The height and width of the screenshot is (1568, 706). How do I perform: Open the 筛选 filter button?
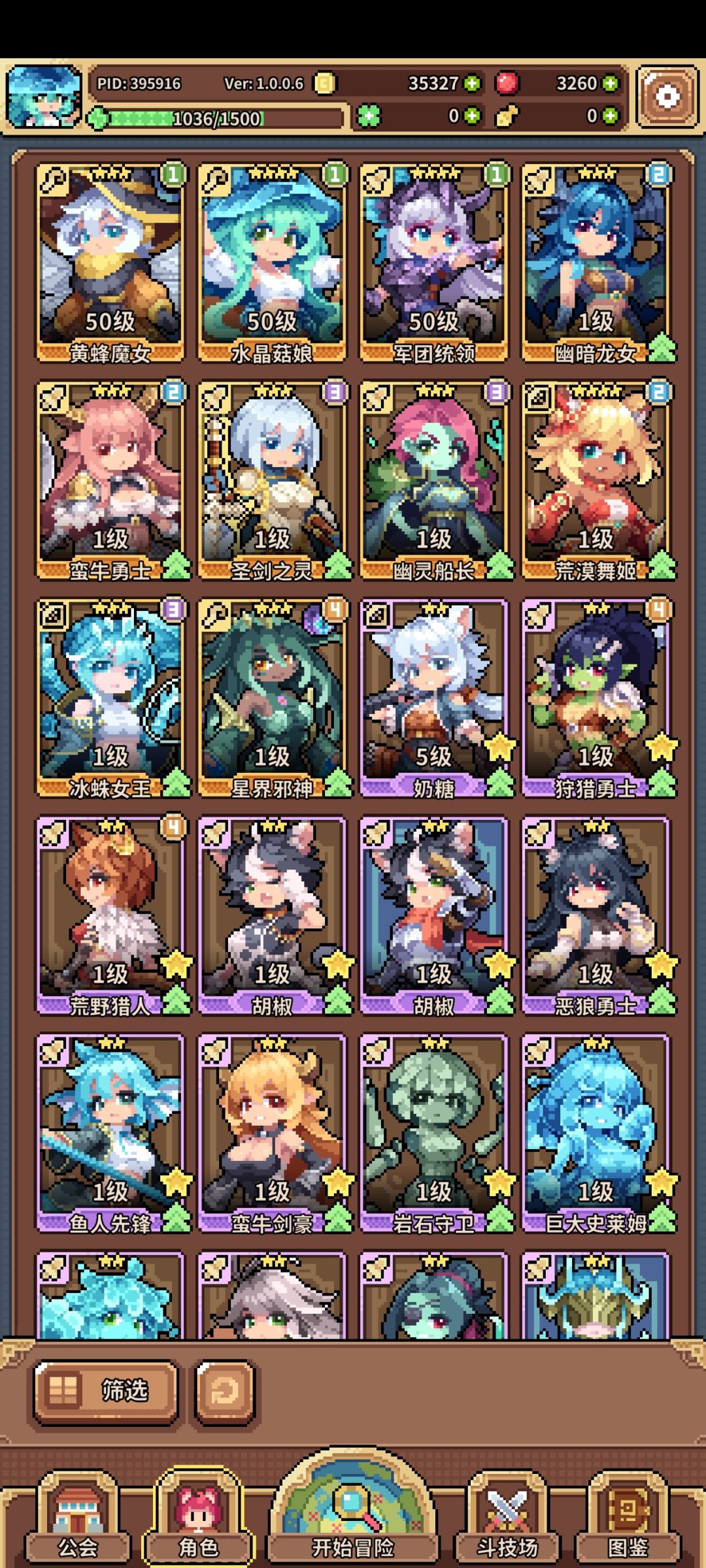tap(106, 1390)
